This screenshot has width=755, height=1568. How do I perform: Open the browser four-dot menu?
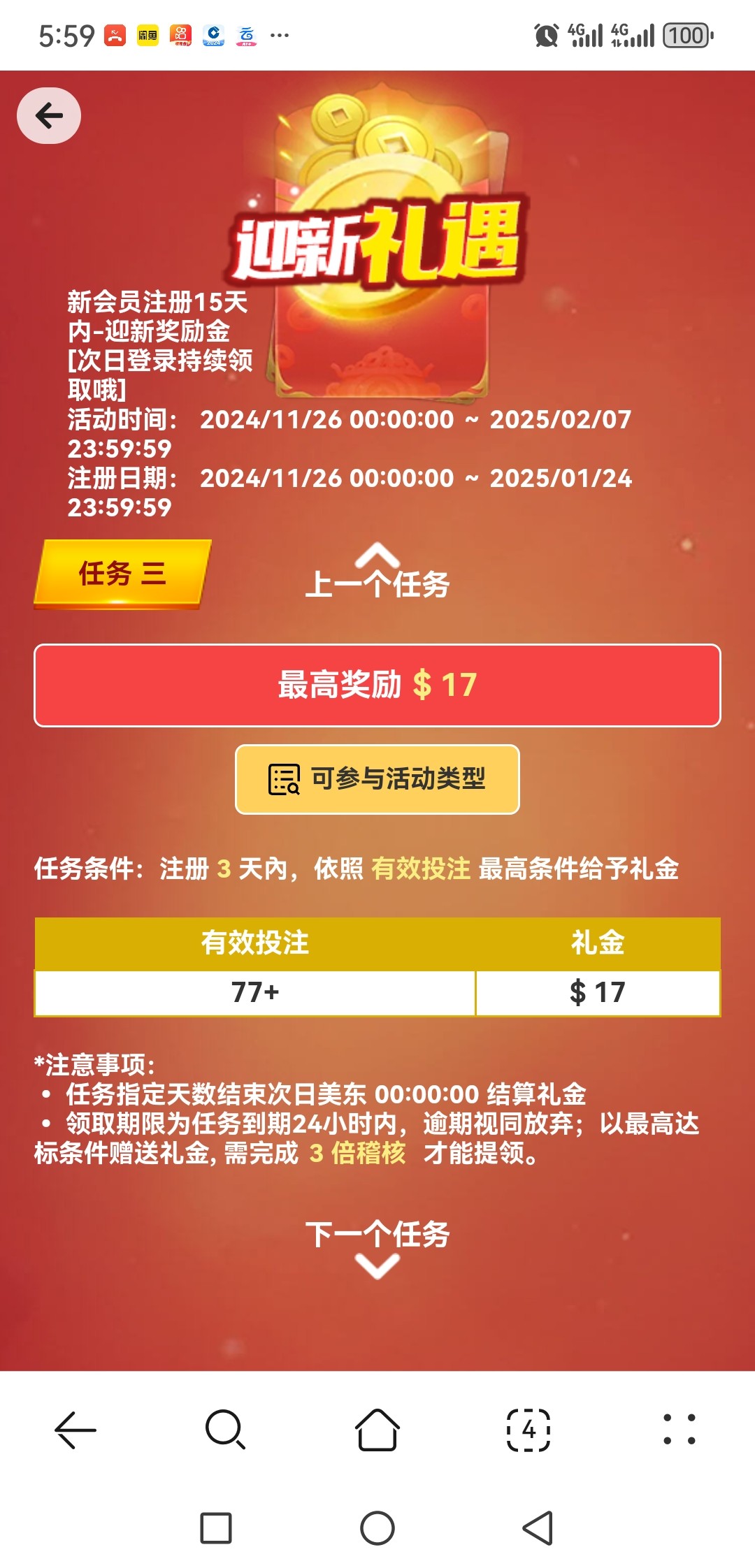point(679,1430)
